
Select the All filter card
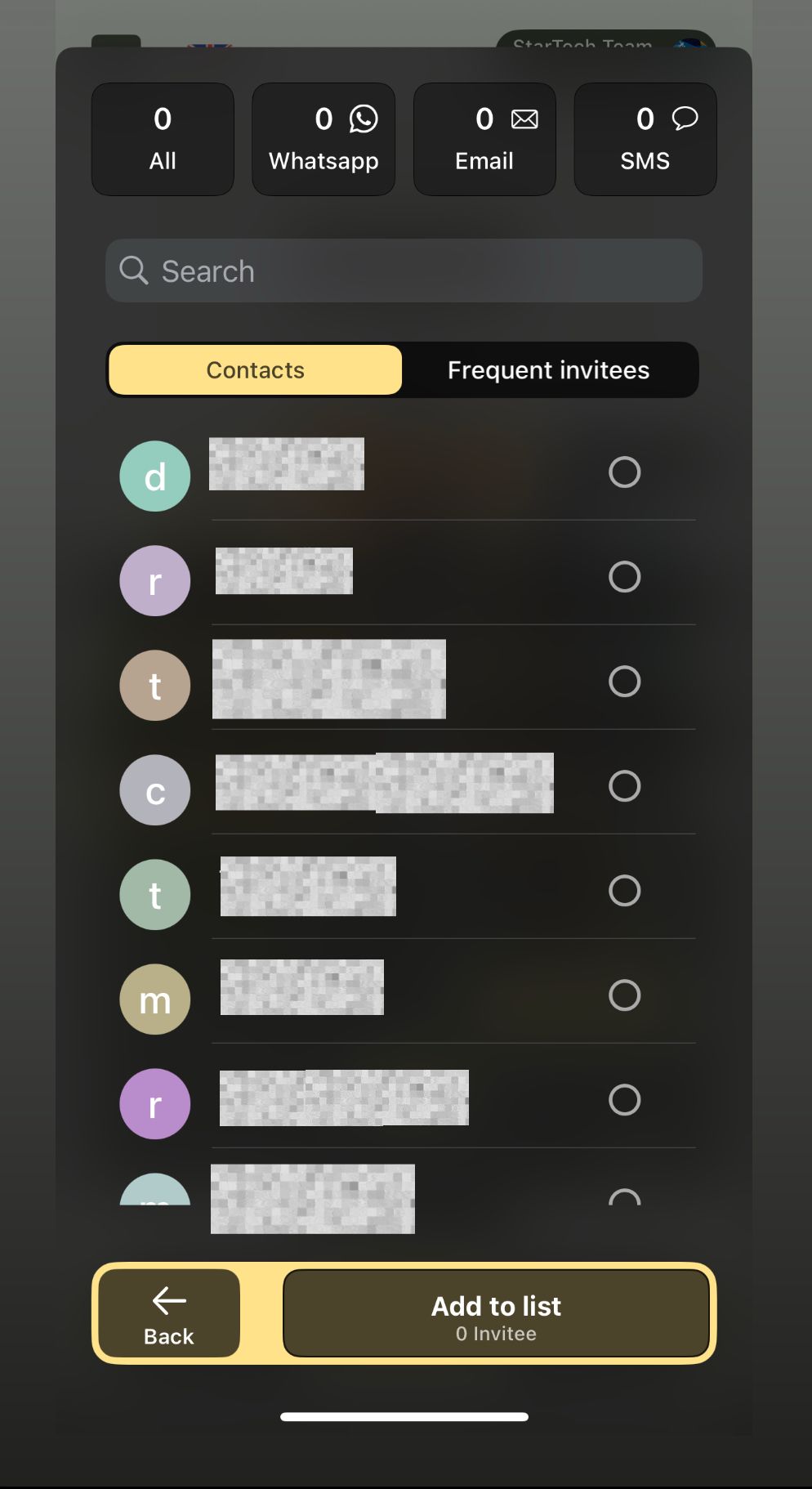pos(163,139)
